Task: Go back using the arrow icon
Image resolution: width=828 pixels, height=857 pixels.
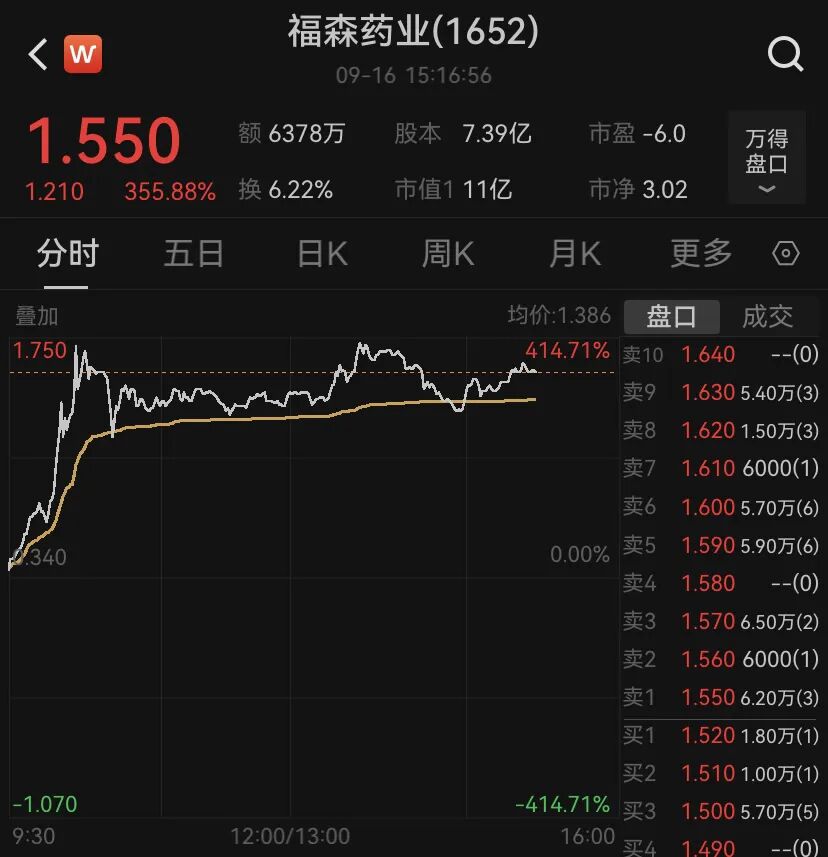Action: [38, 54]
